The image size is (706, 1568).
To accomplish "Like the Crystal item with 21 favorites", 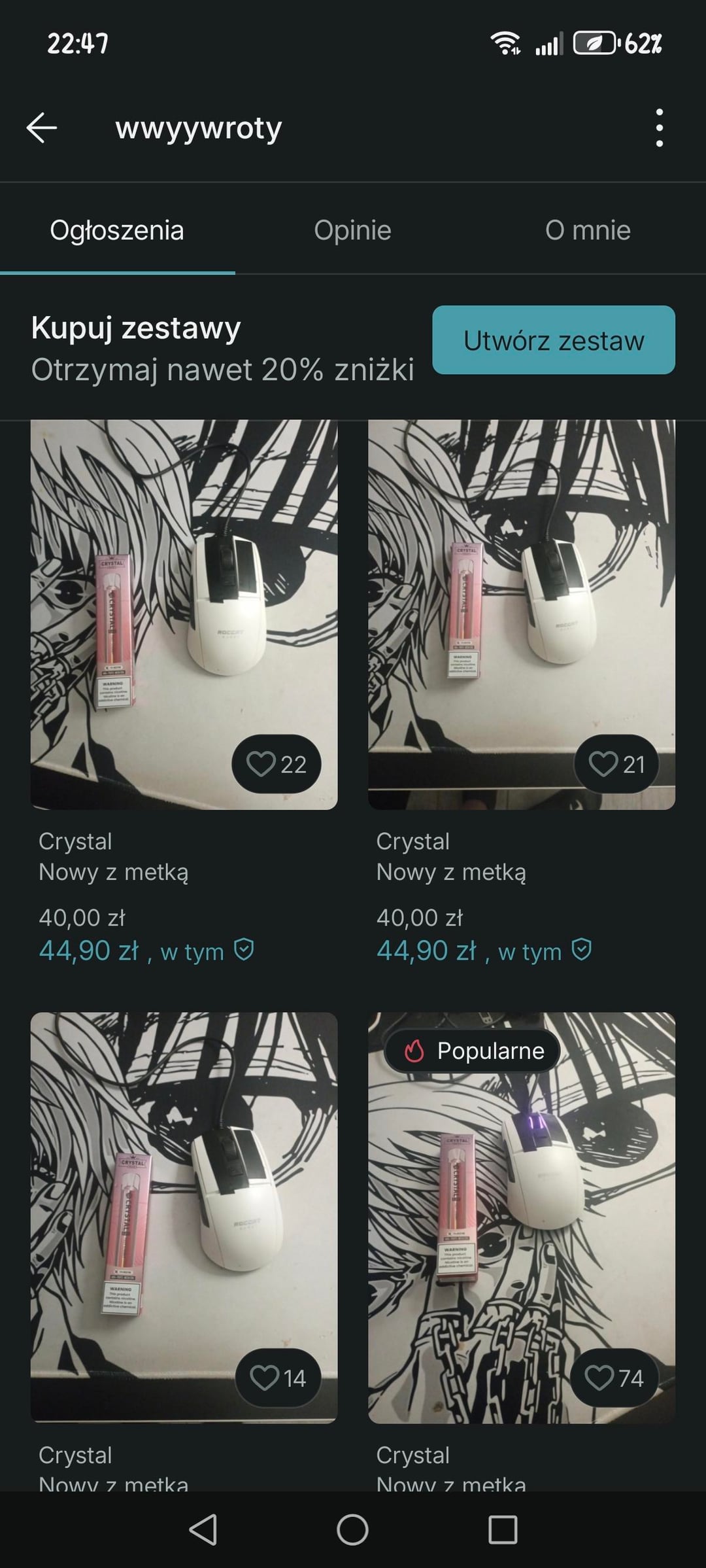I will (616, 764).
